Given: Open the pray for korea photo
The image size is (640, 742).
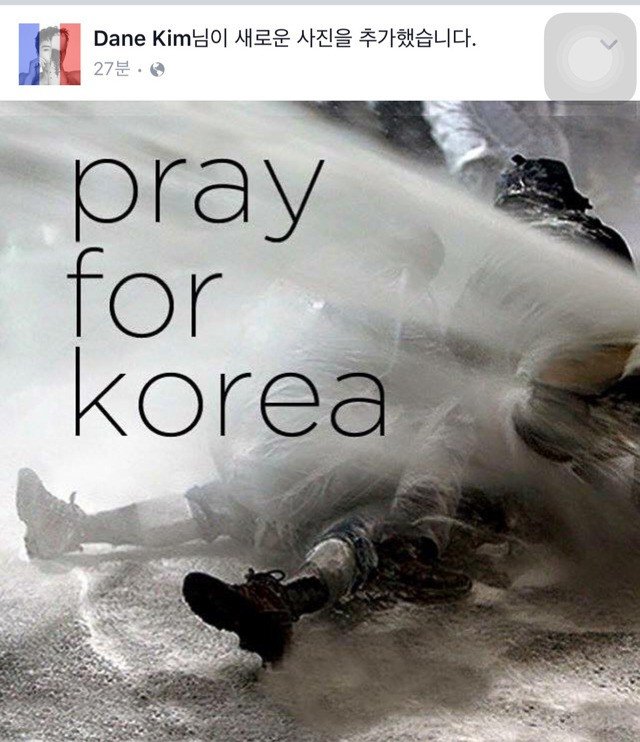Looking at the screenshot, I should click(320, 420).
